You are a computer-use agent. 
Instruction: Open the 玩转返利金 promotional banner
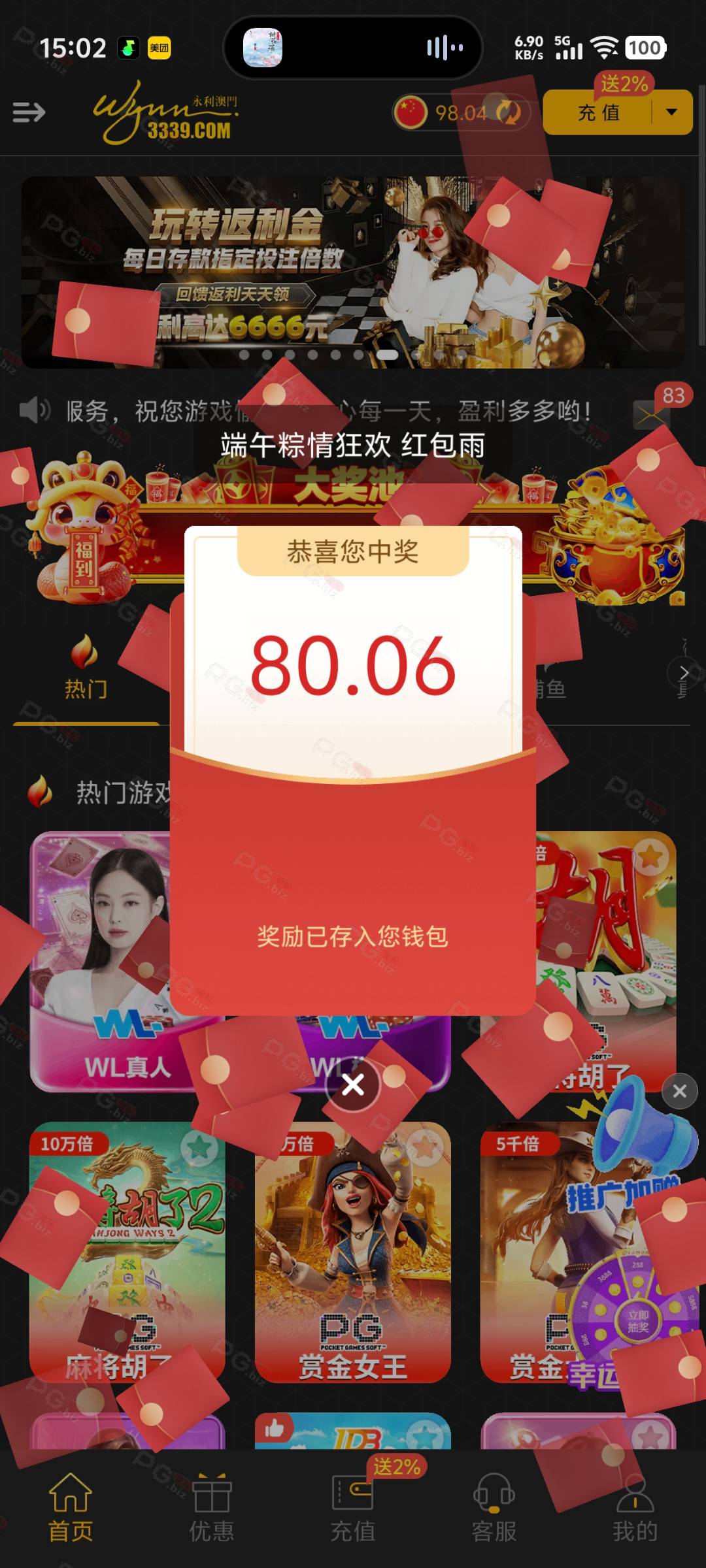(353, 272)
